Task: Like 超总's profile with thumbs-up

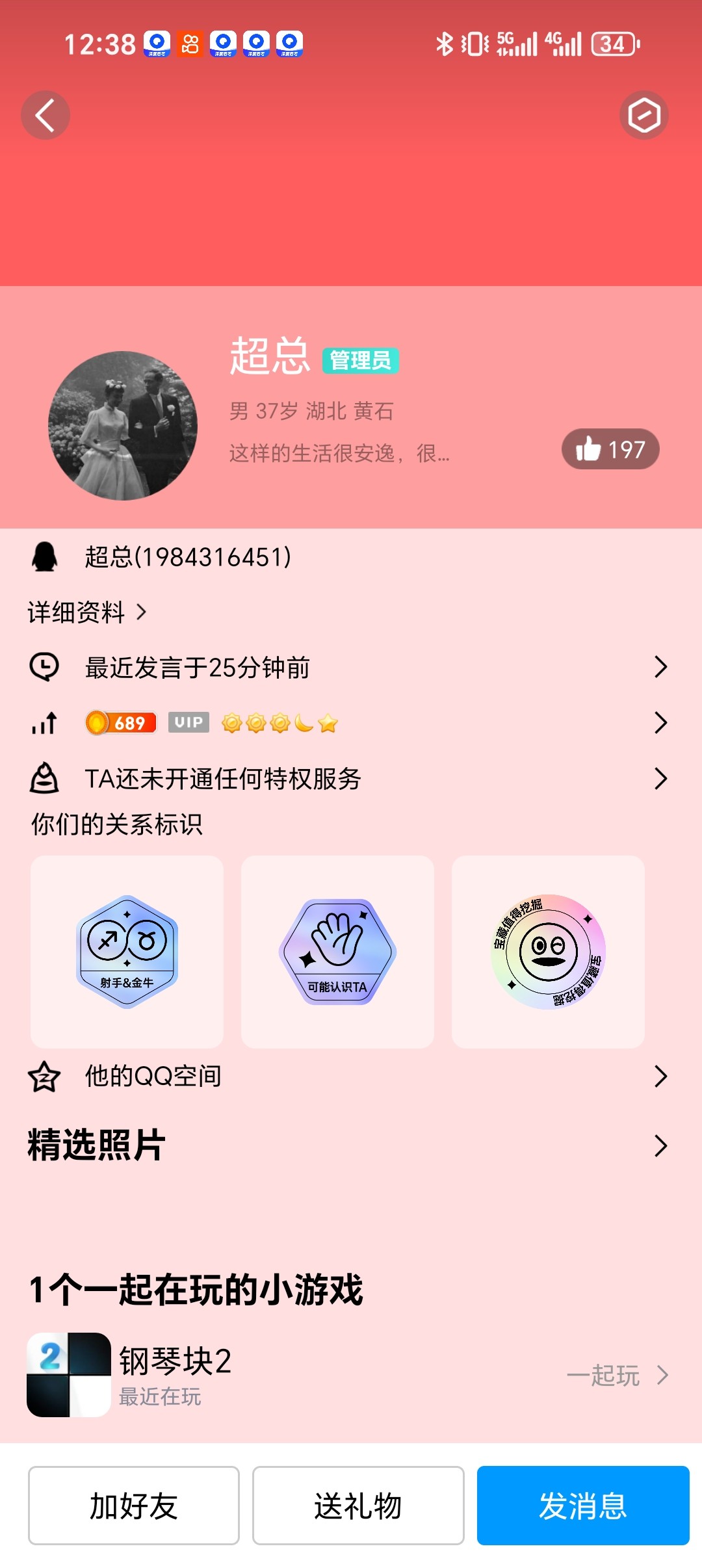Action: pyautogui.click(x=610, y=449)
